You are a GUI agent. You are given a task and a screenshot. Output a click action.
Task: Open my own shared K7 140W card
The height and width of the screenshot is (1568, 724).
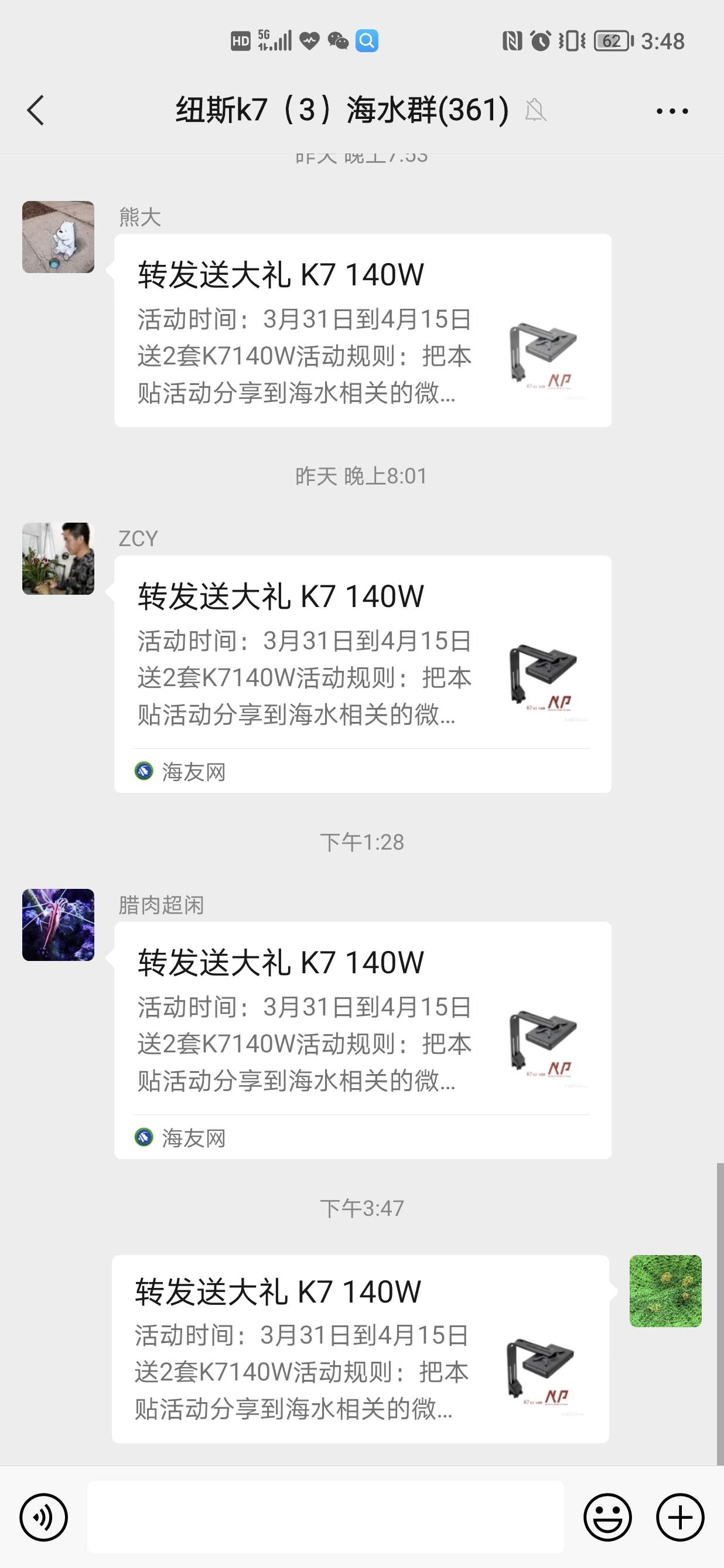click(360, 1349)
